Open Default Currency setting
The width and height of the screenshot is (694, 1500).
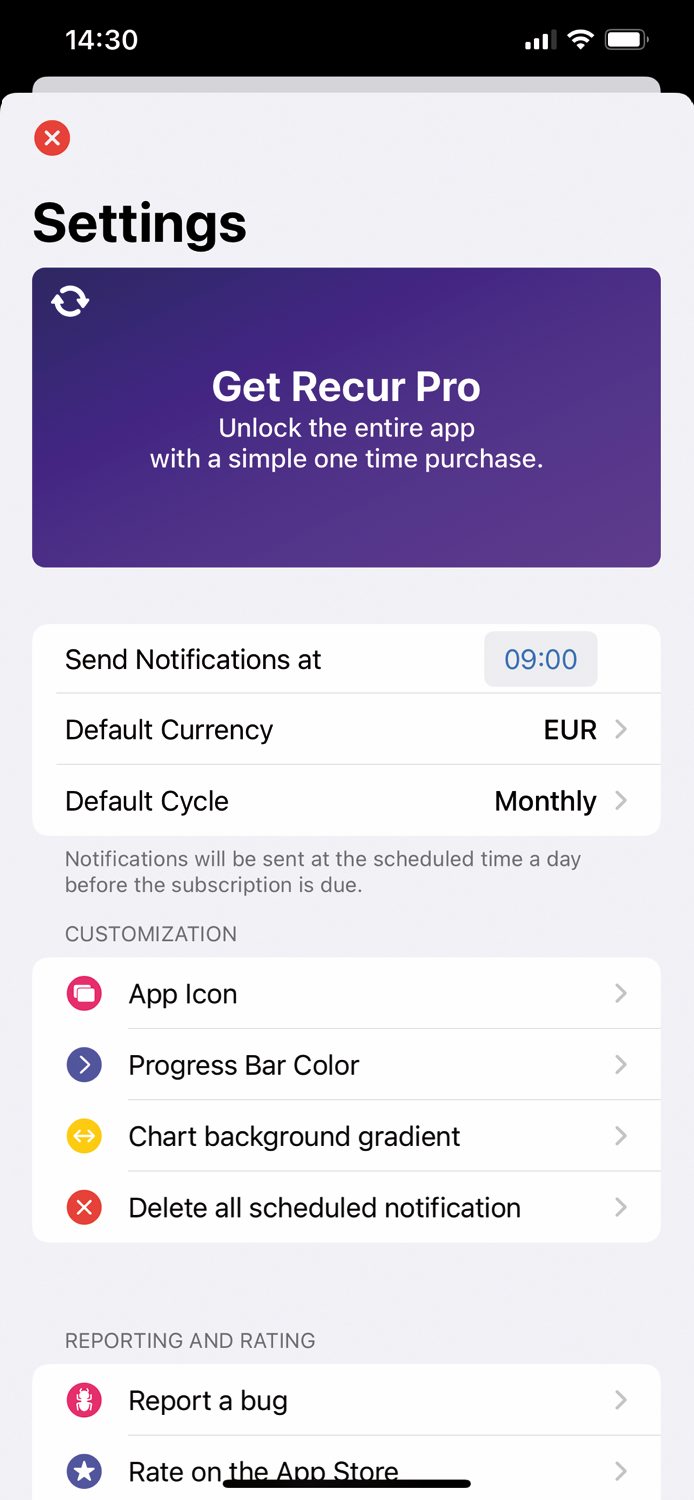[346, 730]
